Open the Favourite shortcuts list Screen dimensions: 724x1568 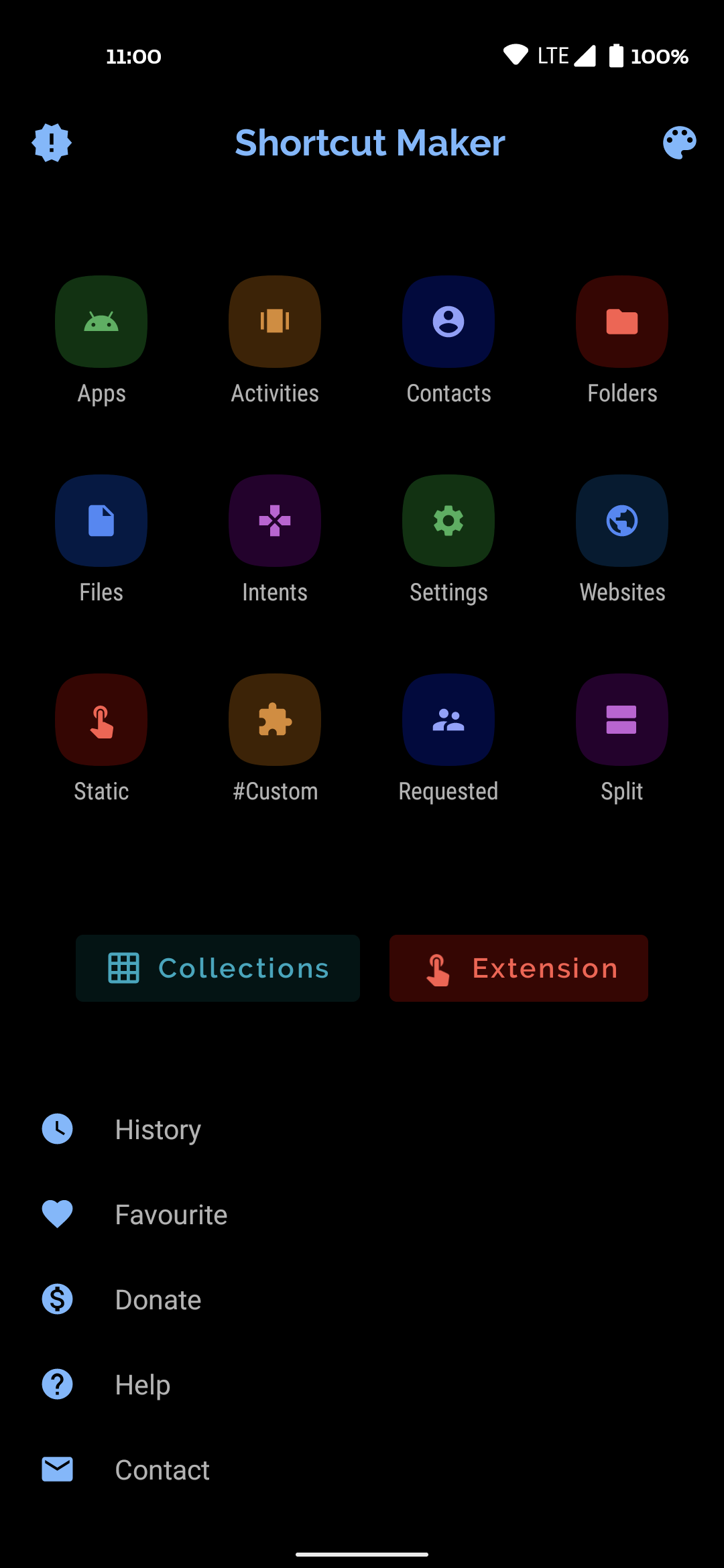(x=170, y=1214)
